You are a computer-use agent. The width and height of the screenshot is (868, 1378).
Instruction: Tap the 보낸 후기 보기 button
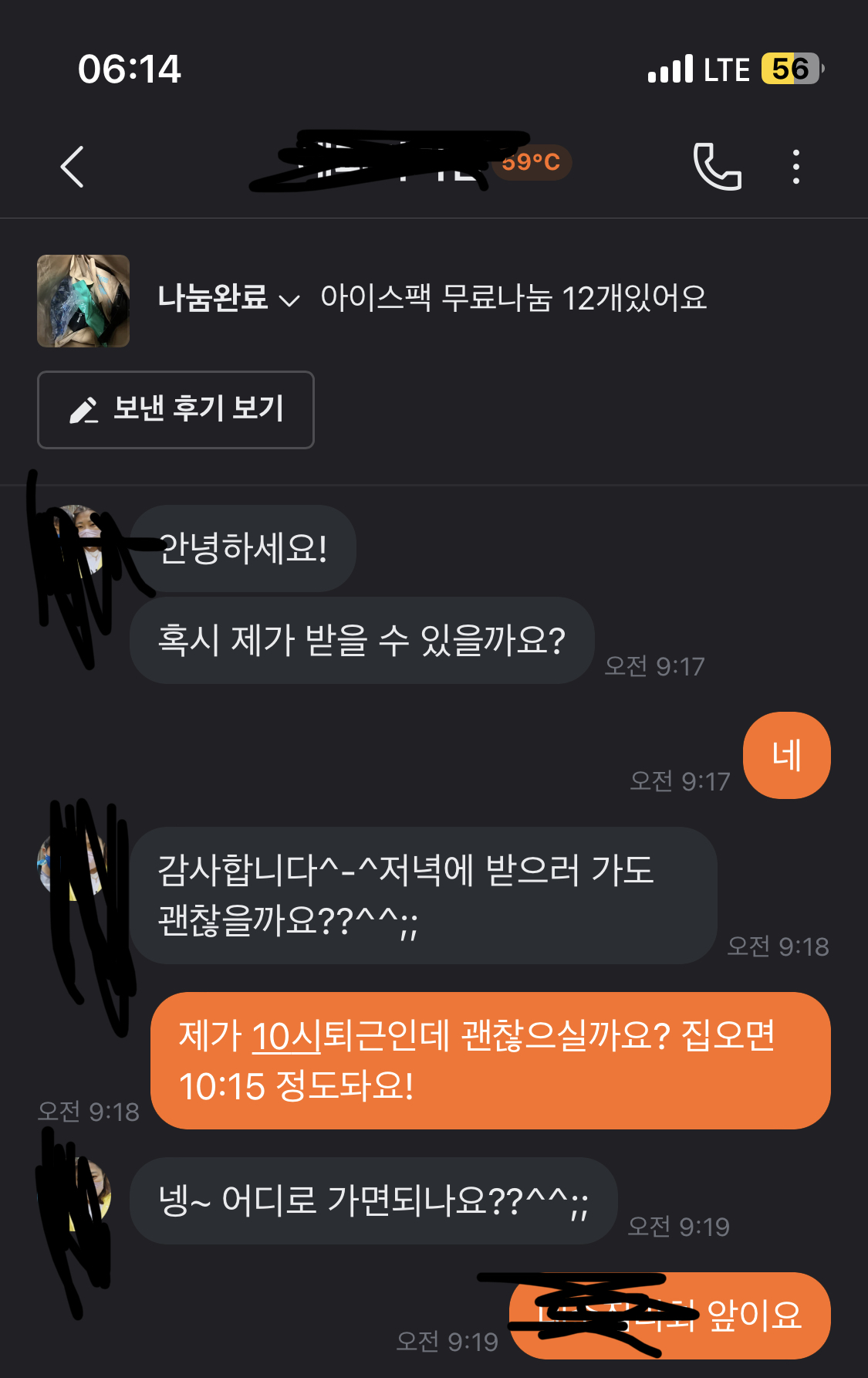(176, 409)
